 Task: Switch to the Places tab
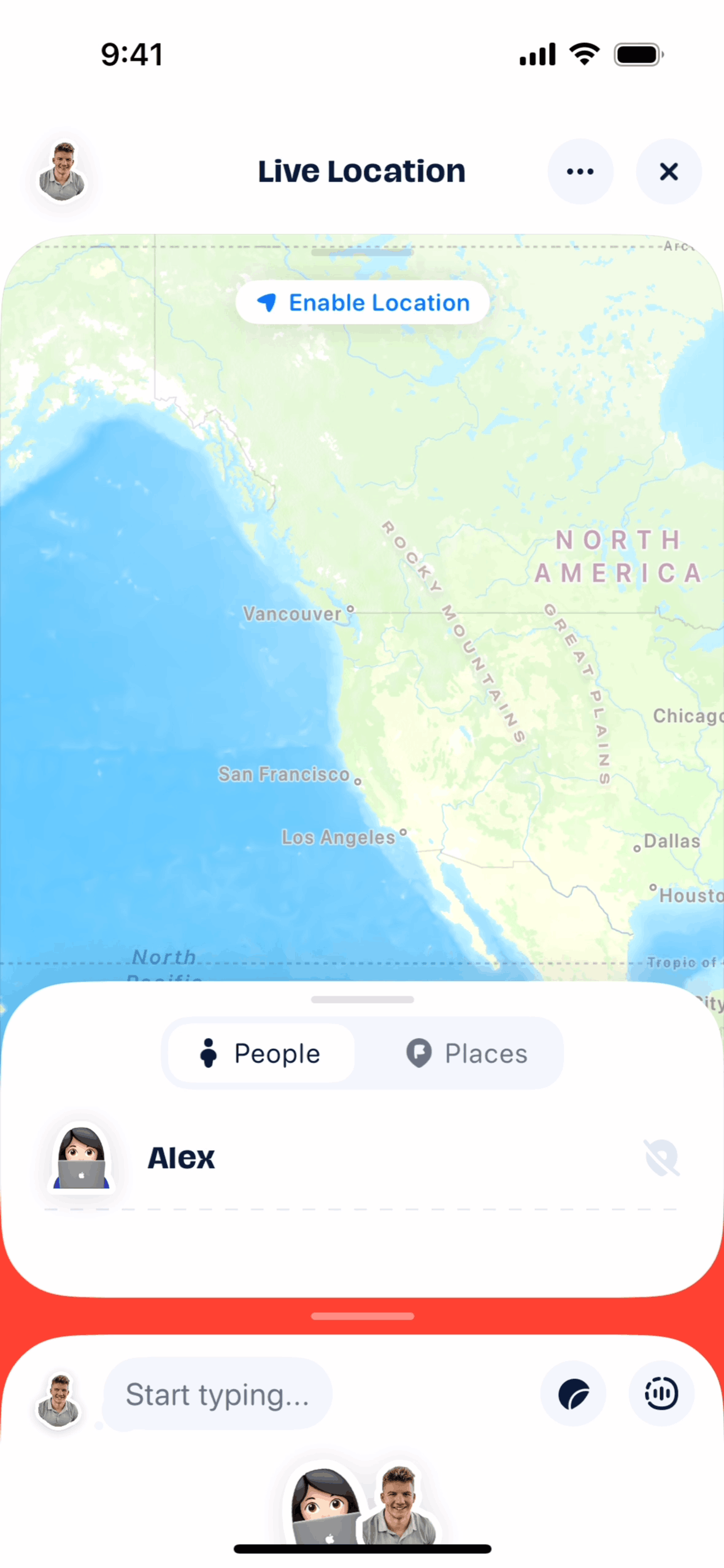point(467,1053)
